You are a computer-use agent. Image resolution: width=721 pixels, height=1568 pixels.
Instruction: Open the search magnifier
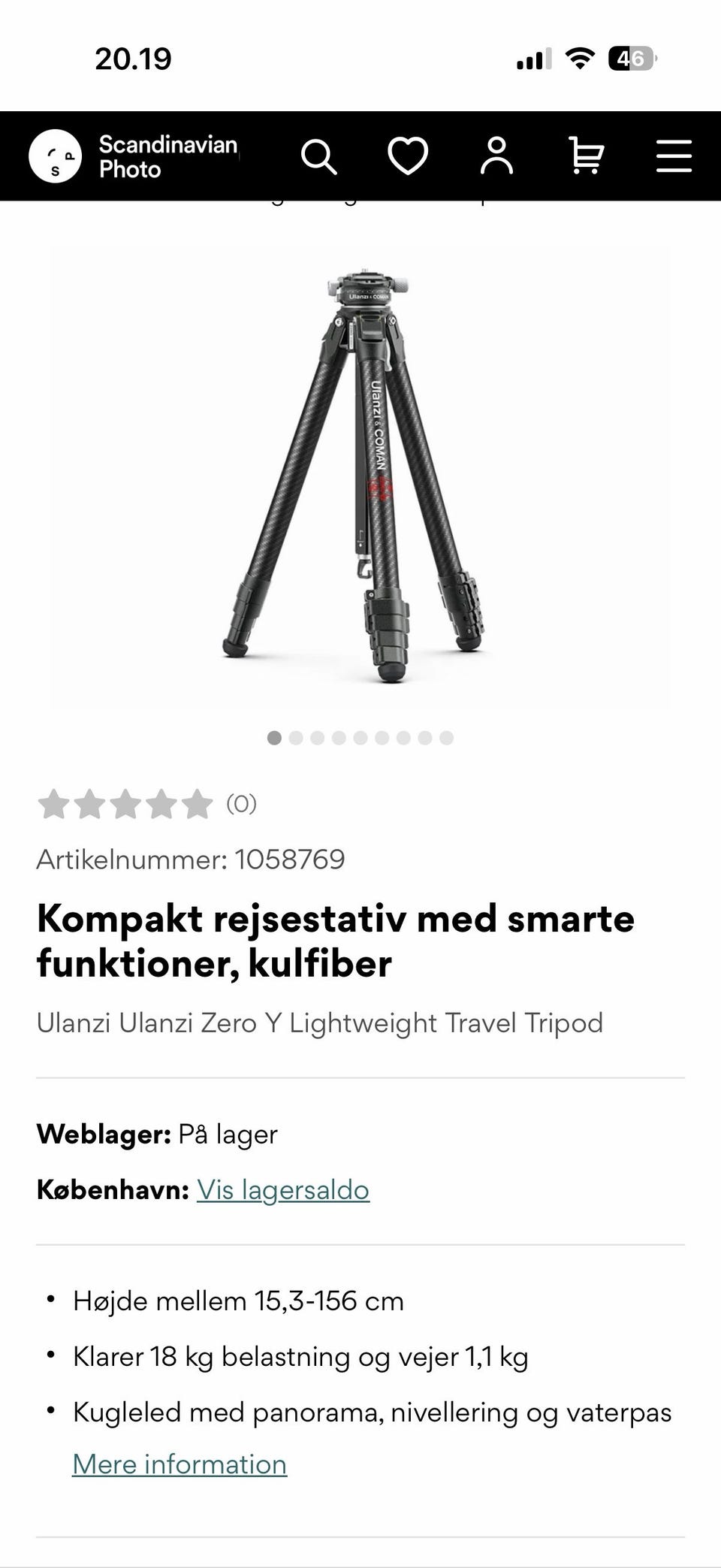(x=319, y=156)
